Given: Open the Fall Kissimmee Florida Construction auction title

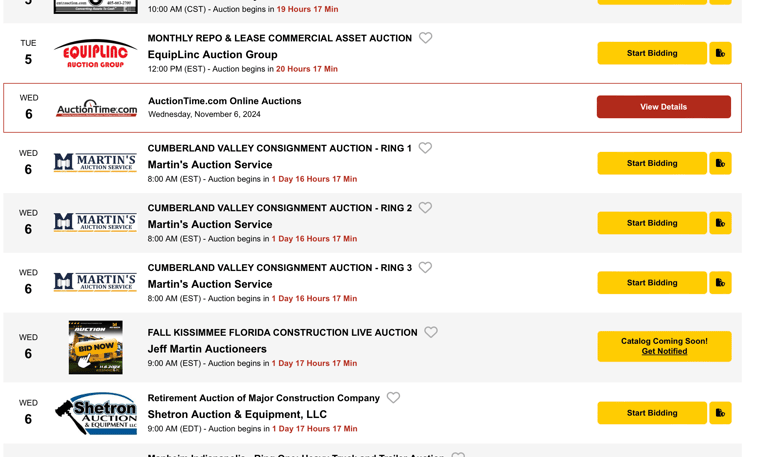Looking at the screenshot, I should pyautogui.click(x=282, y=333).
